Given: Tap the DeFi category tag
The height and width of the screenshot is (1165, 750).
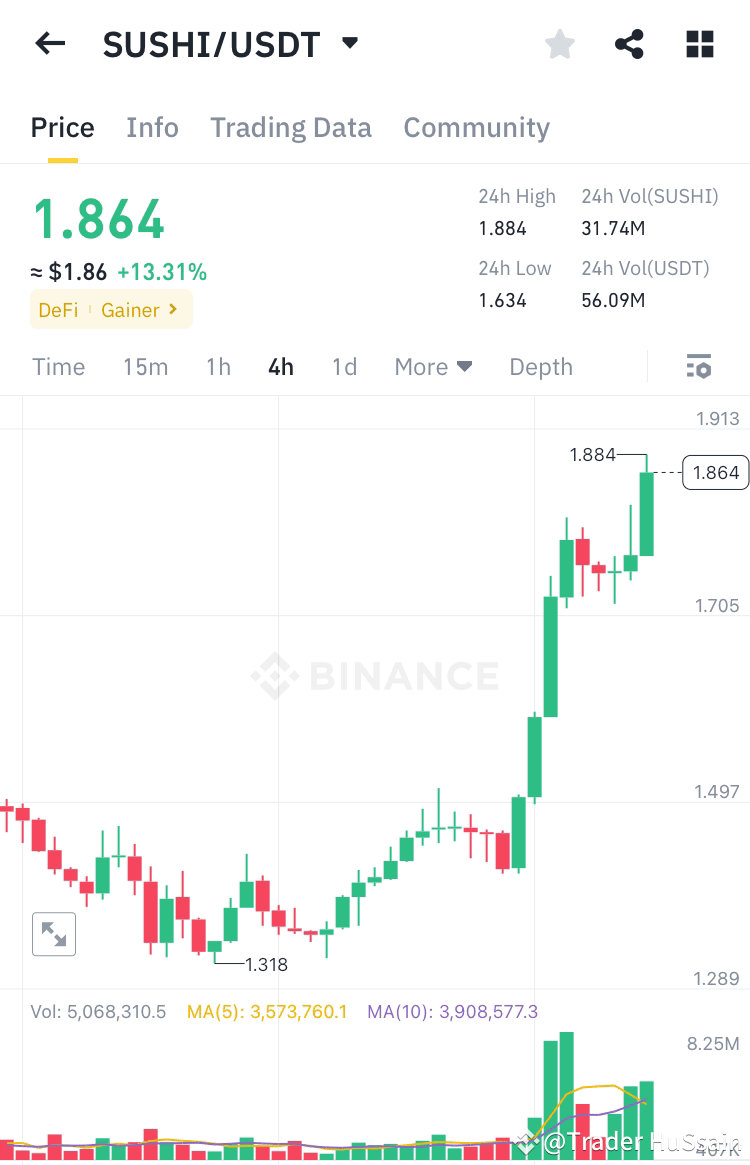Looking at the screenshot, I should [57, 310].
